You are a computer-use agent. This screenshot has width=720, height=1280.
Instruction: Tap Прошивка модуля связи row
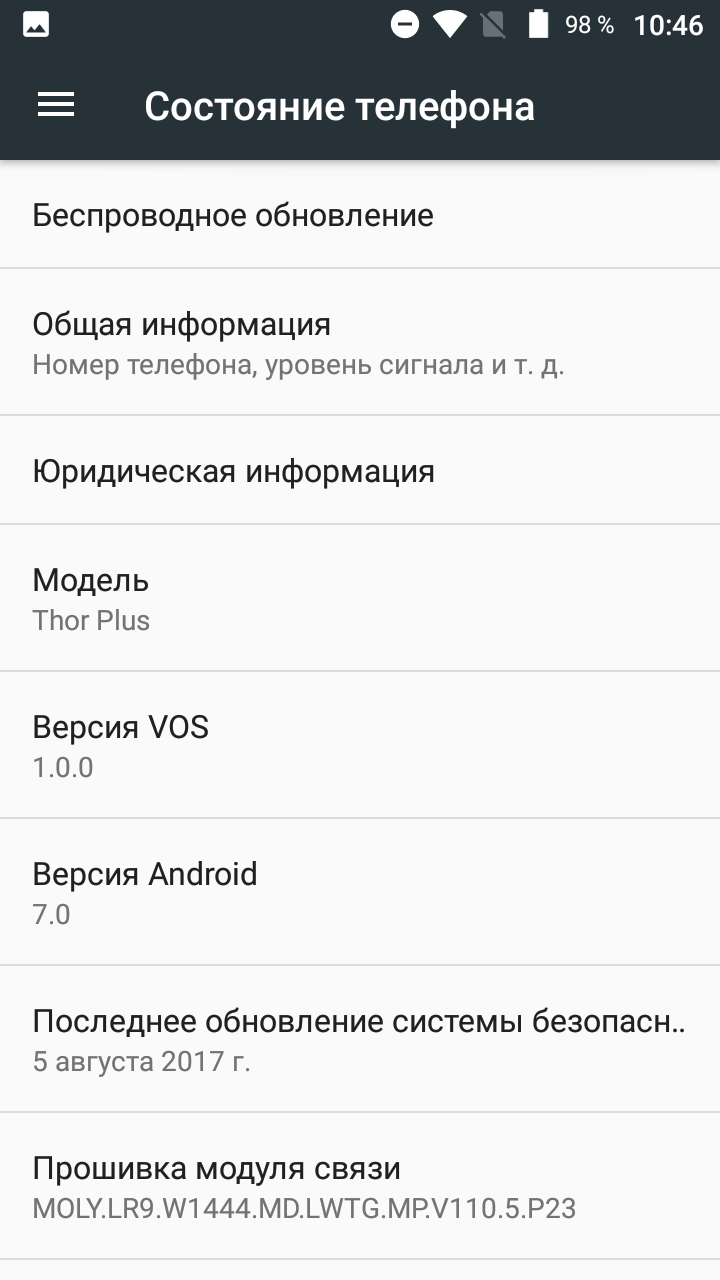[x=360, y=1186]
